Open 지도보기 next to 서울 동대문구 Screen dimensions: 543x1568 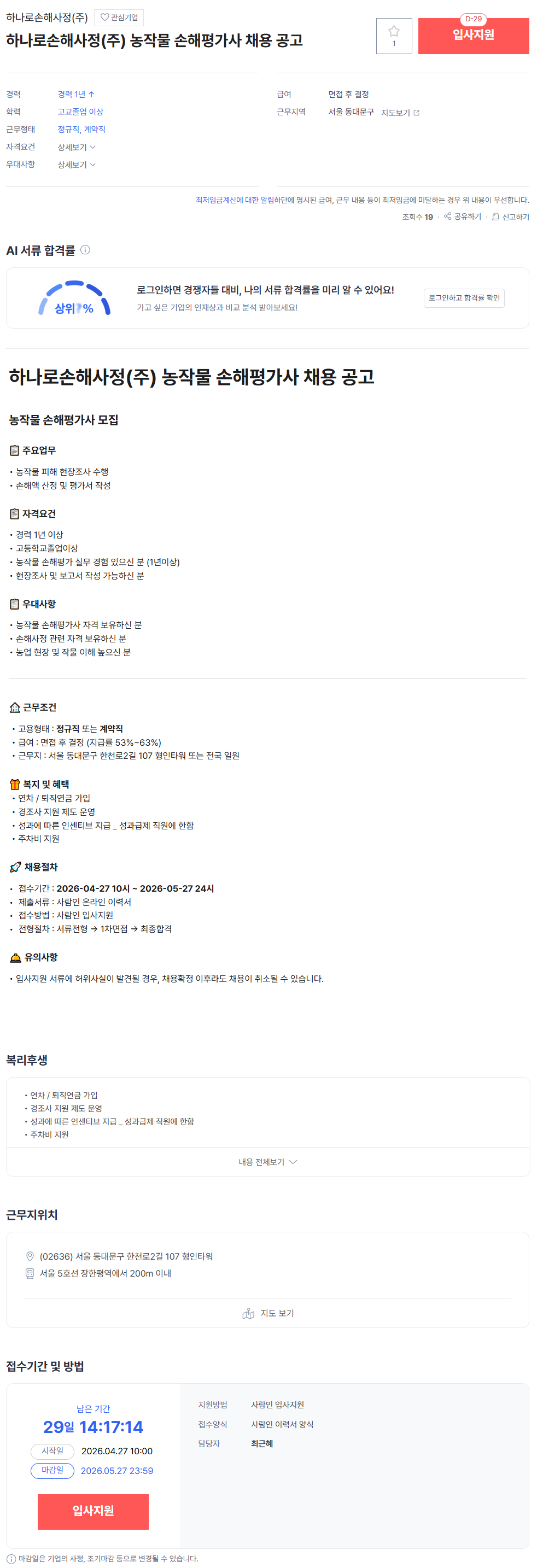coord(399,113)
